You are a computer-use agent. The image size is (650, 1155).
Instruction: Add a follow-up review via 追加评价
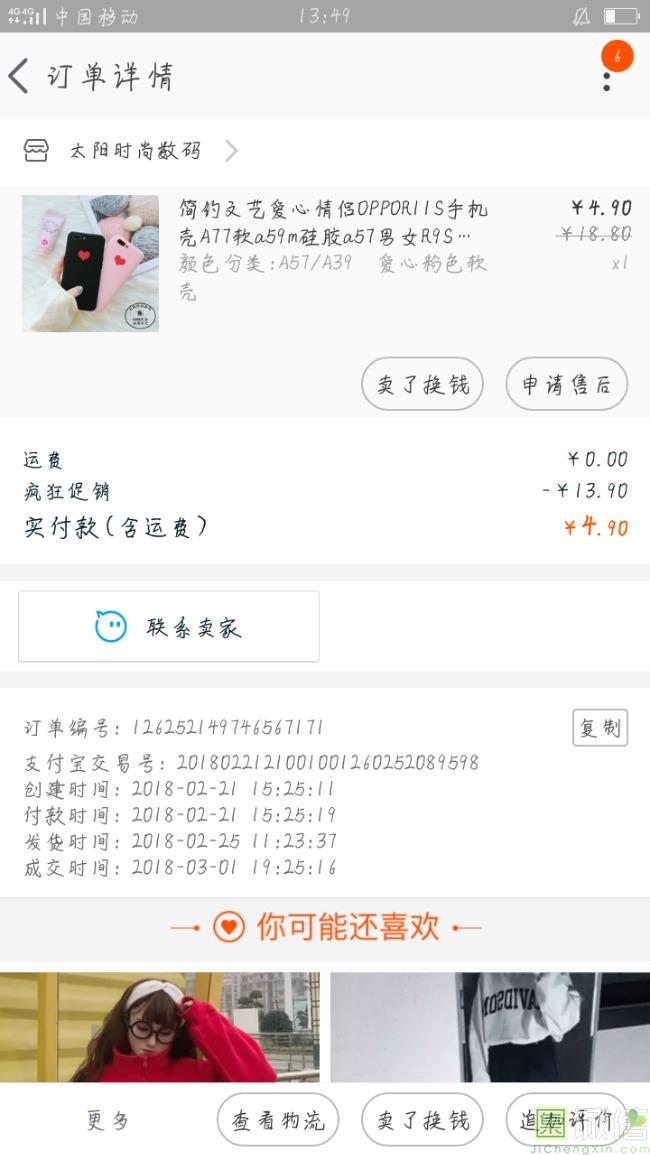(566, 1120)
